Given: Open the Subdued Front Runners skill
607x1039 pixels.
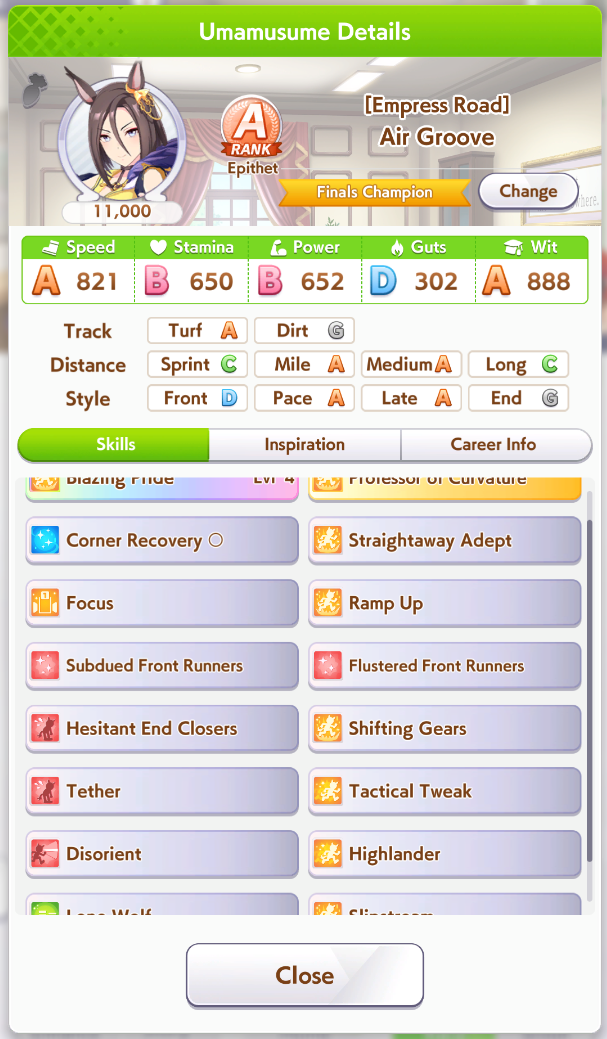Looking at the screenshot, I should (162, 666).
